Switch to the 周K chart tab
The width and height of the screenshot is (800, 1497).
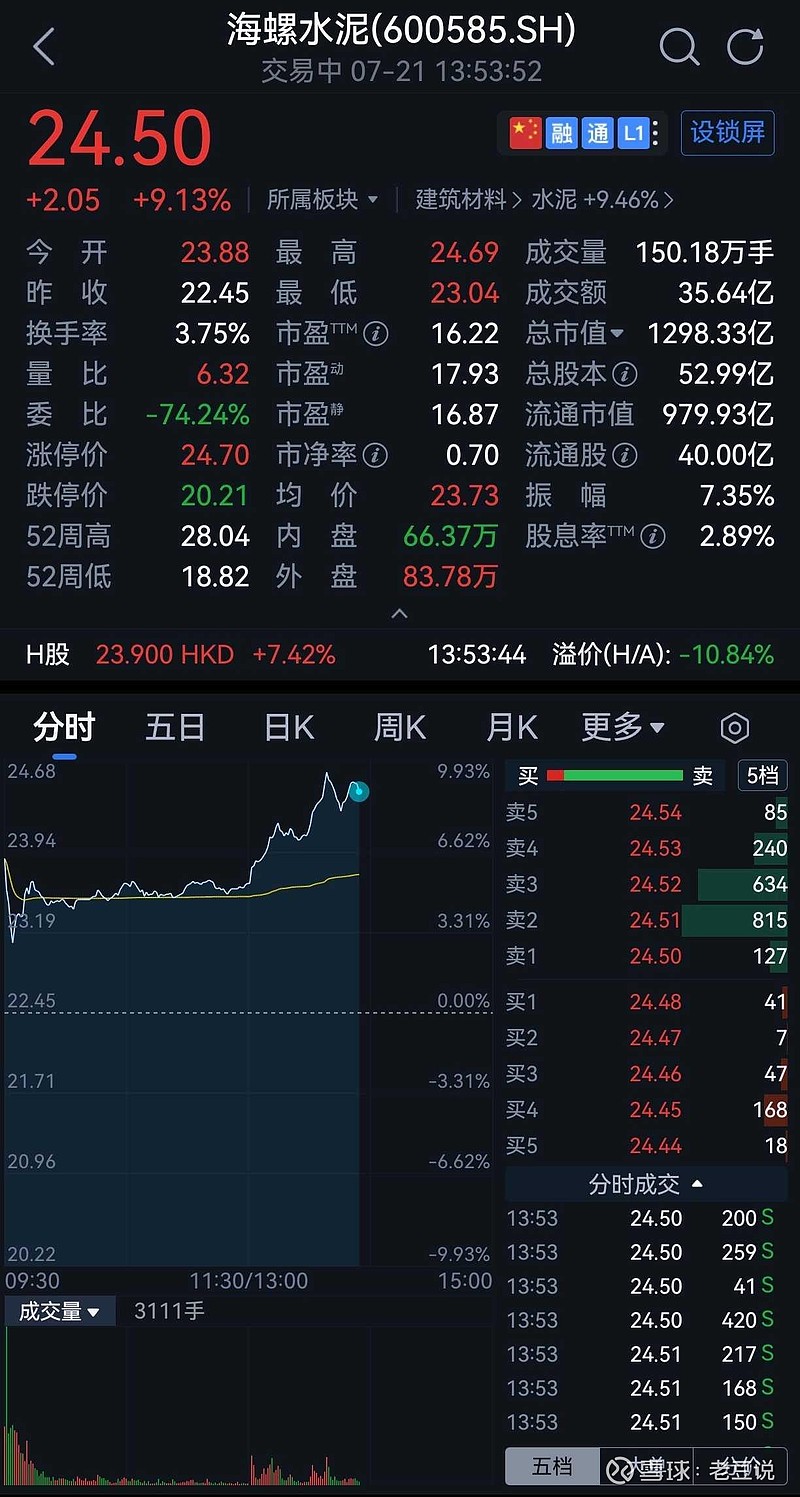[x=399, y=727]
